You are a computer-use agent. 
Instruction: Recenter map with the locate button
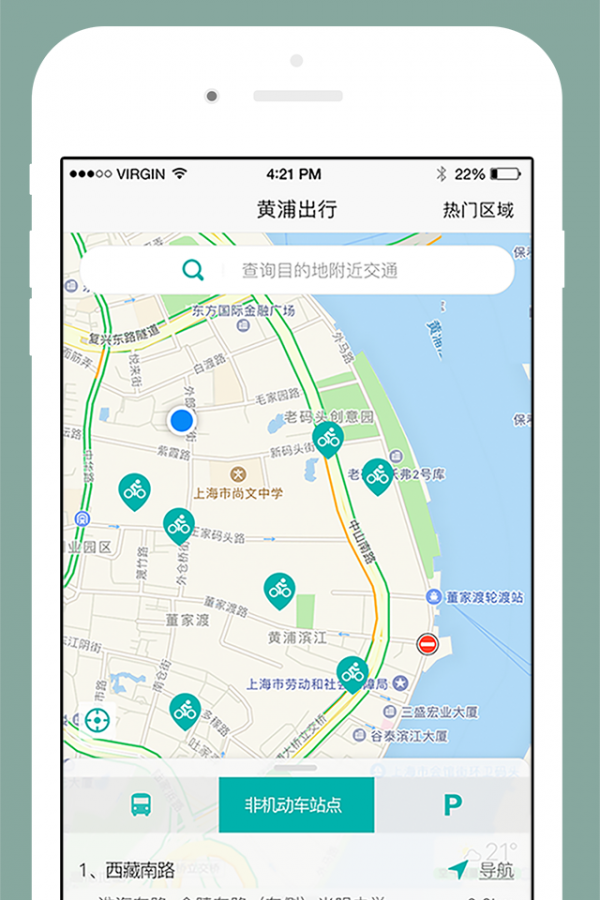(x=96, y=720)
